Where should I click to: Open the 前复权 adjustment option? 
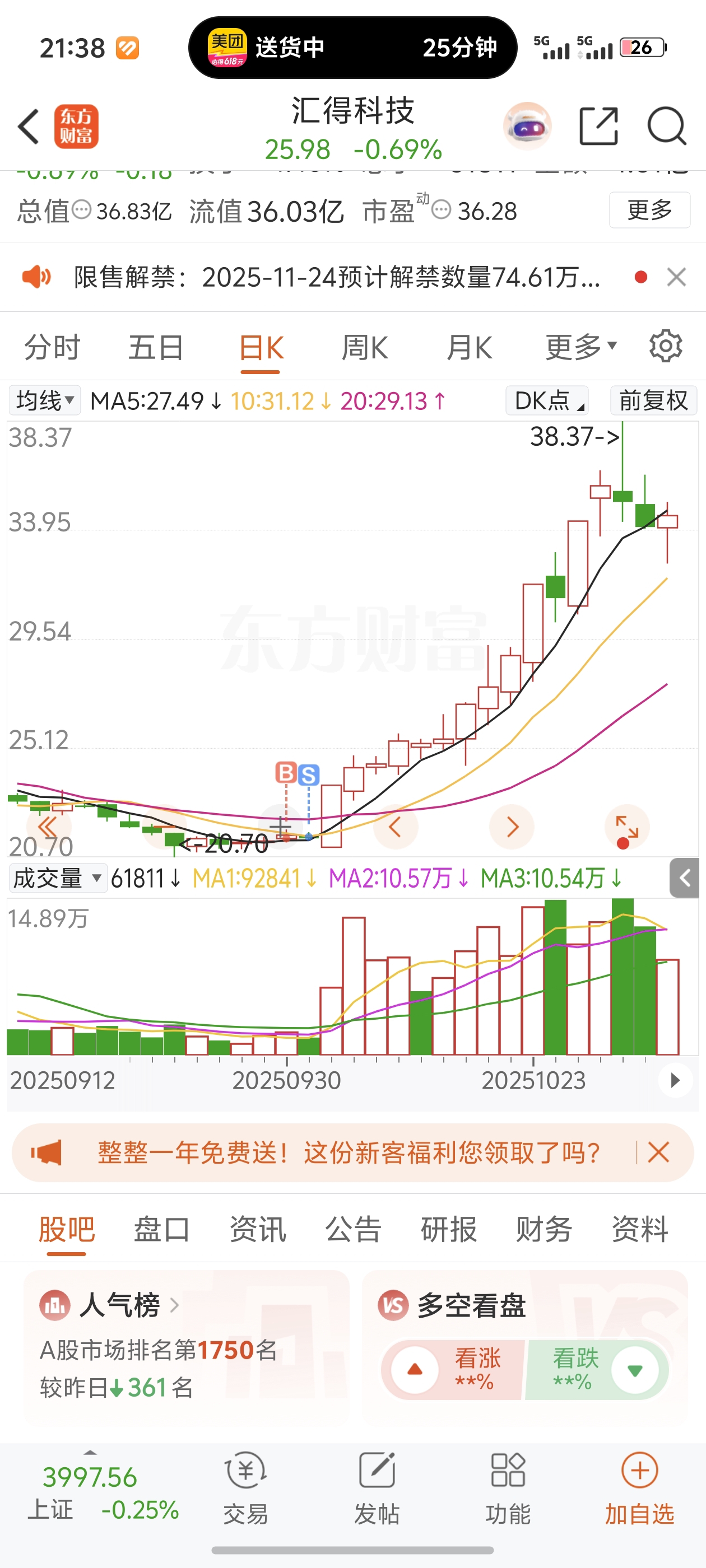(x=654, y=400)
